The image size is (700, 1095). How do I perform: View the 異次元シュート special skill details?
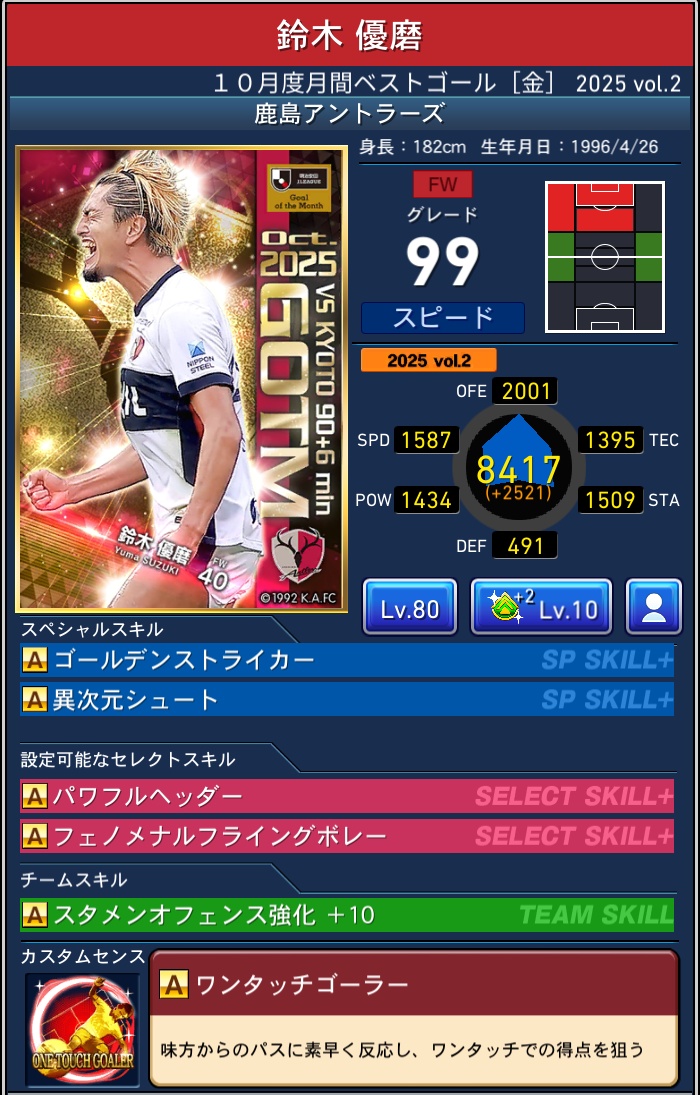[x=346, y=699]
